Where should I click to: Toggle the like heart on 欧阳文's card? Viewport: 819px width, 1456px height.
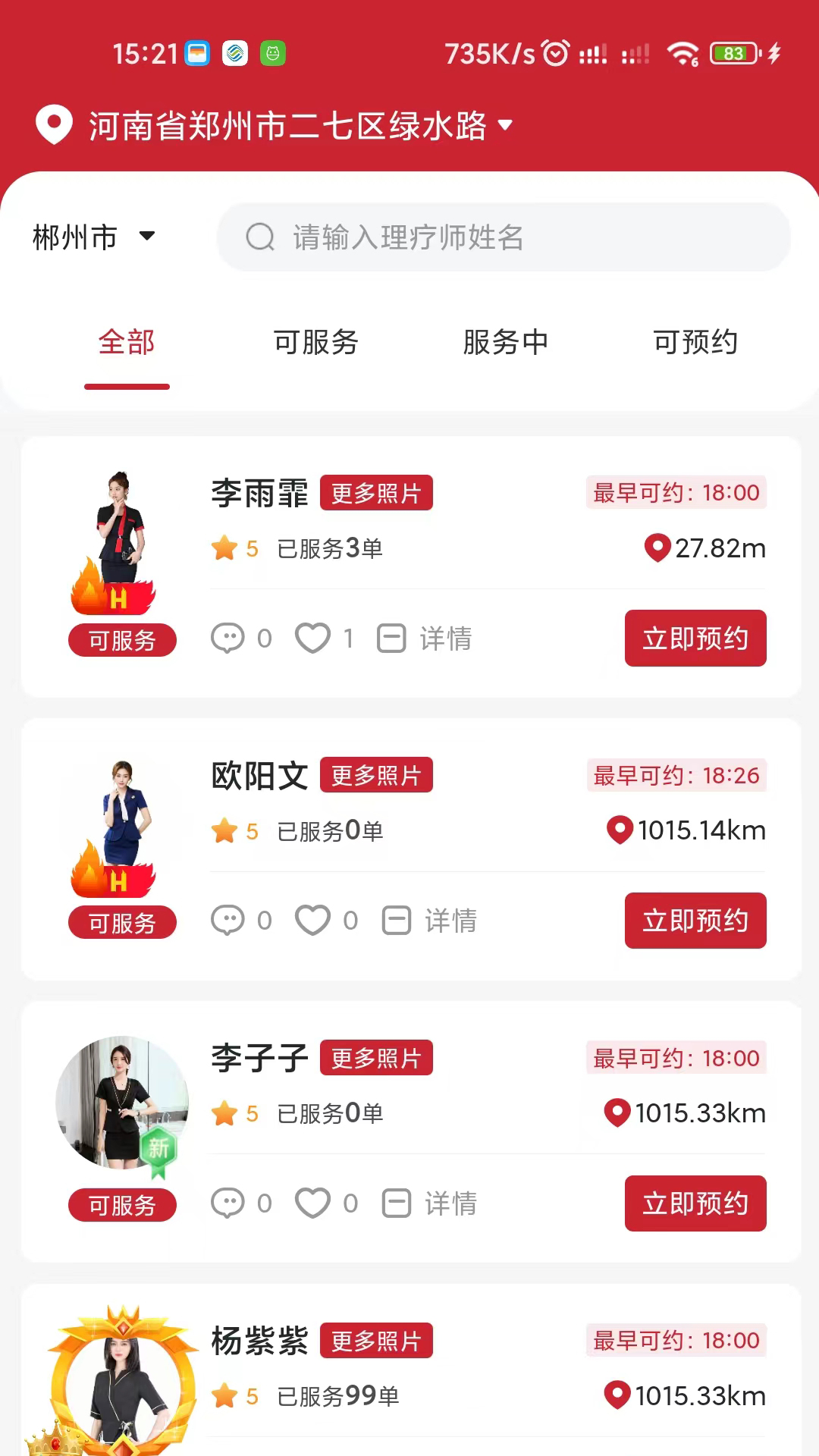click(313, 921)
